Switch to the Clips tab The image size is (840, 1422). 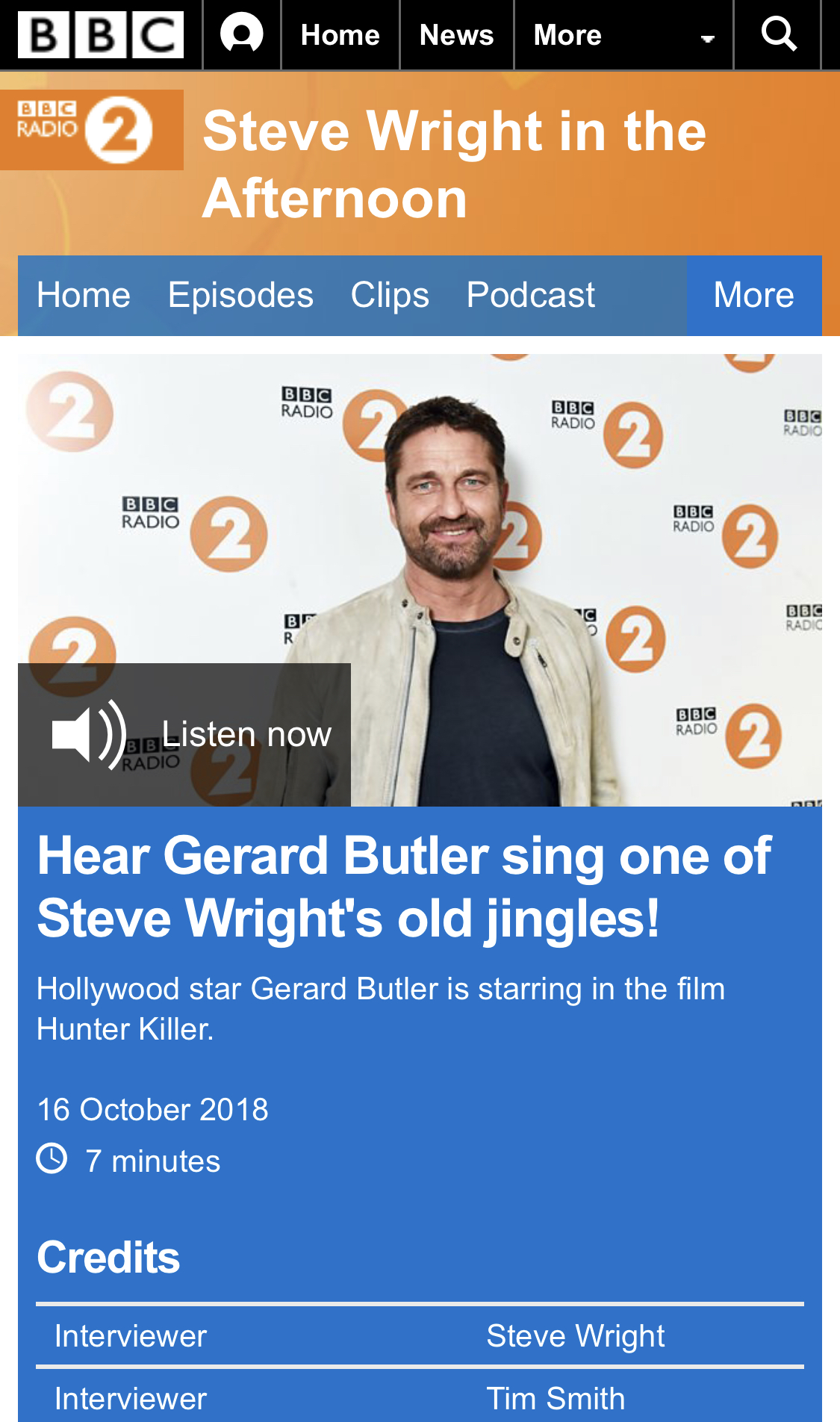tap(390, 295)
